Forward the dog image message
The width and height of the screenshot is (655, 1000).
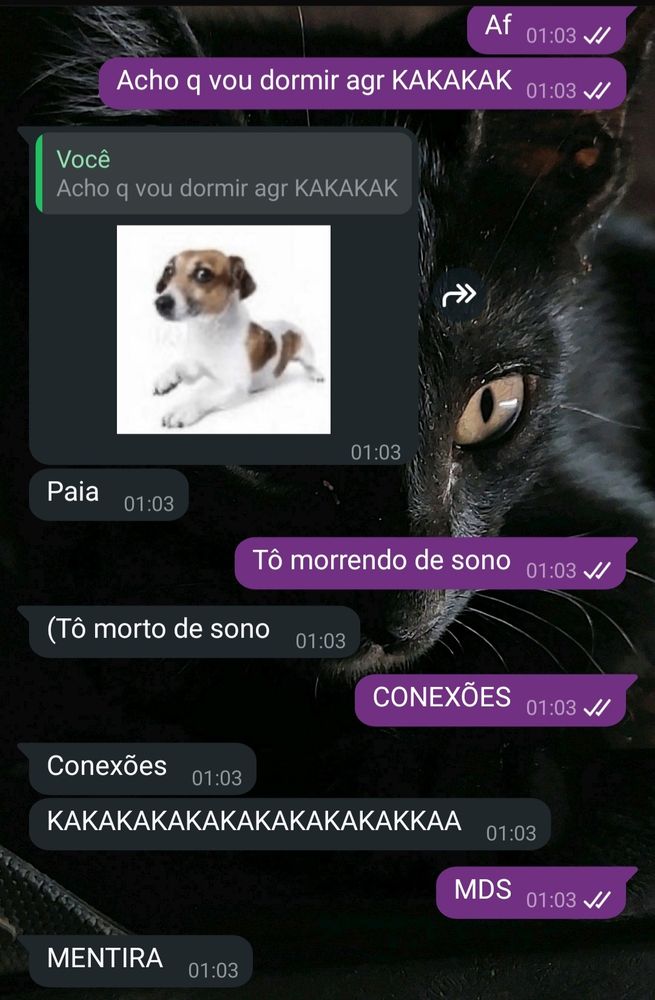pyautogui.click(x=459, y=294)
